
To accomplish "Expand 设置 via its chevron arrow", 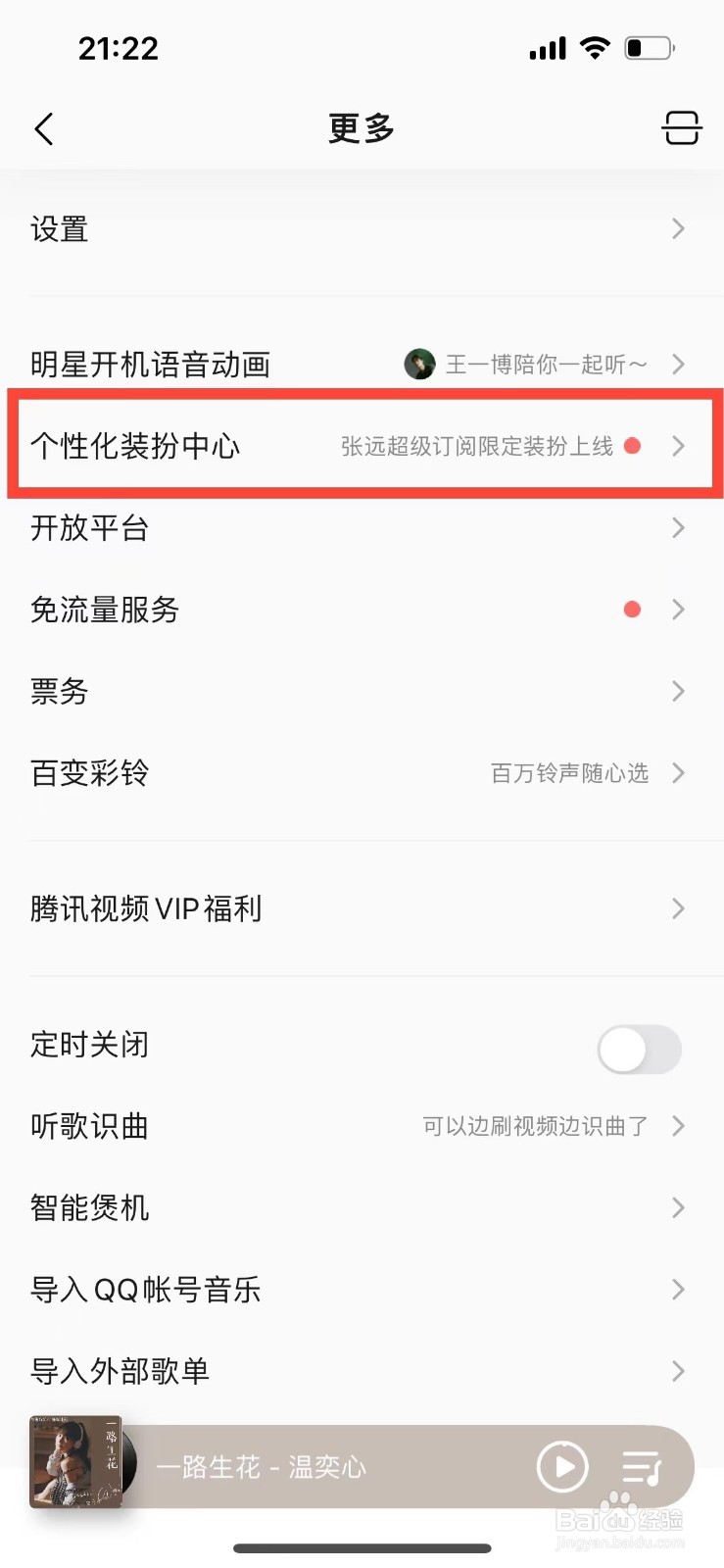I will [x=678, y=228].
